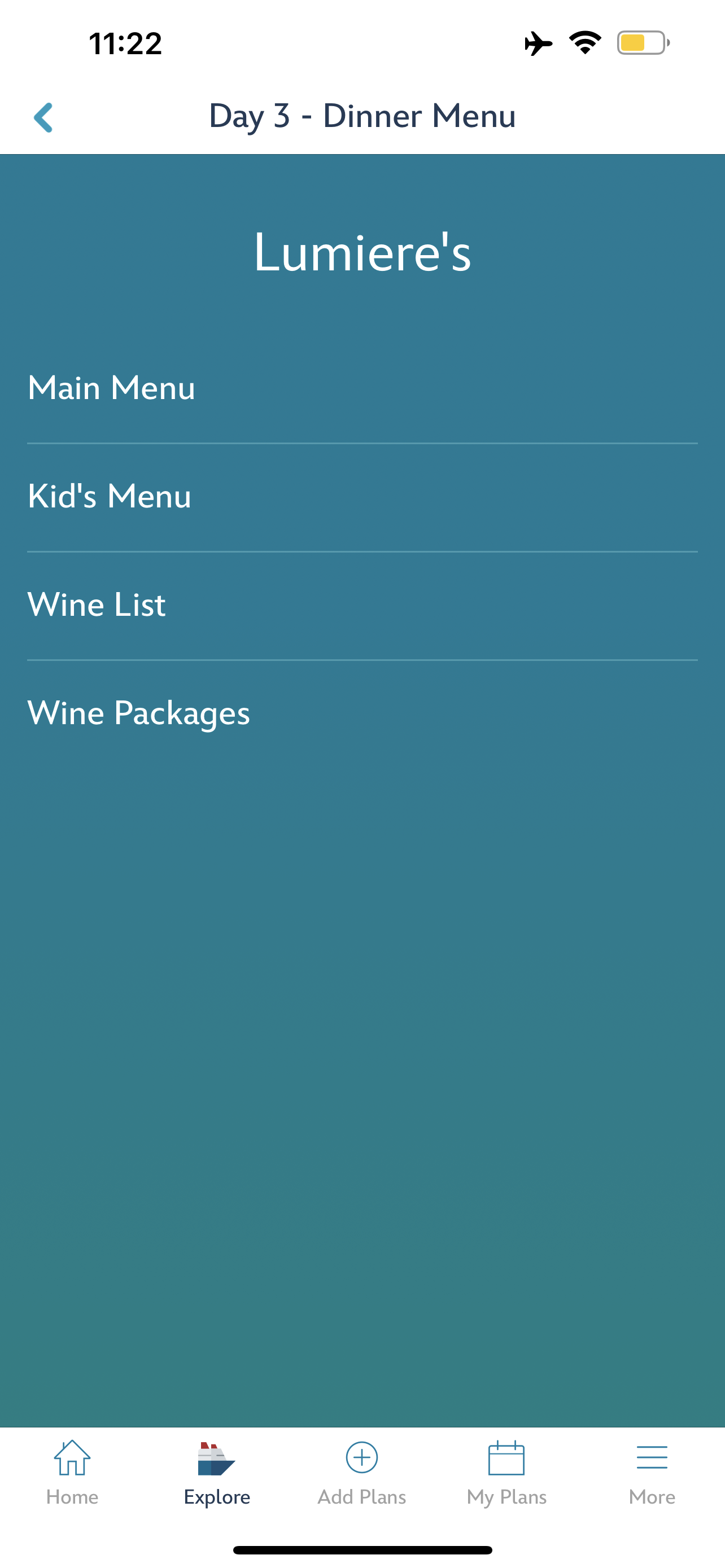The height and width of the screenshot is (1568, 725).
Task: Go to My Plans tab
Action: (506, 1472)
